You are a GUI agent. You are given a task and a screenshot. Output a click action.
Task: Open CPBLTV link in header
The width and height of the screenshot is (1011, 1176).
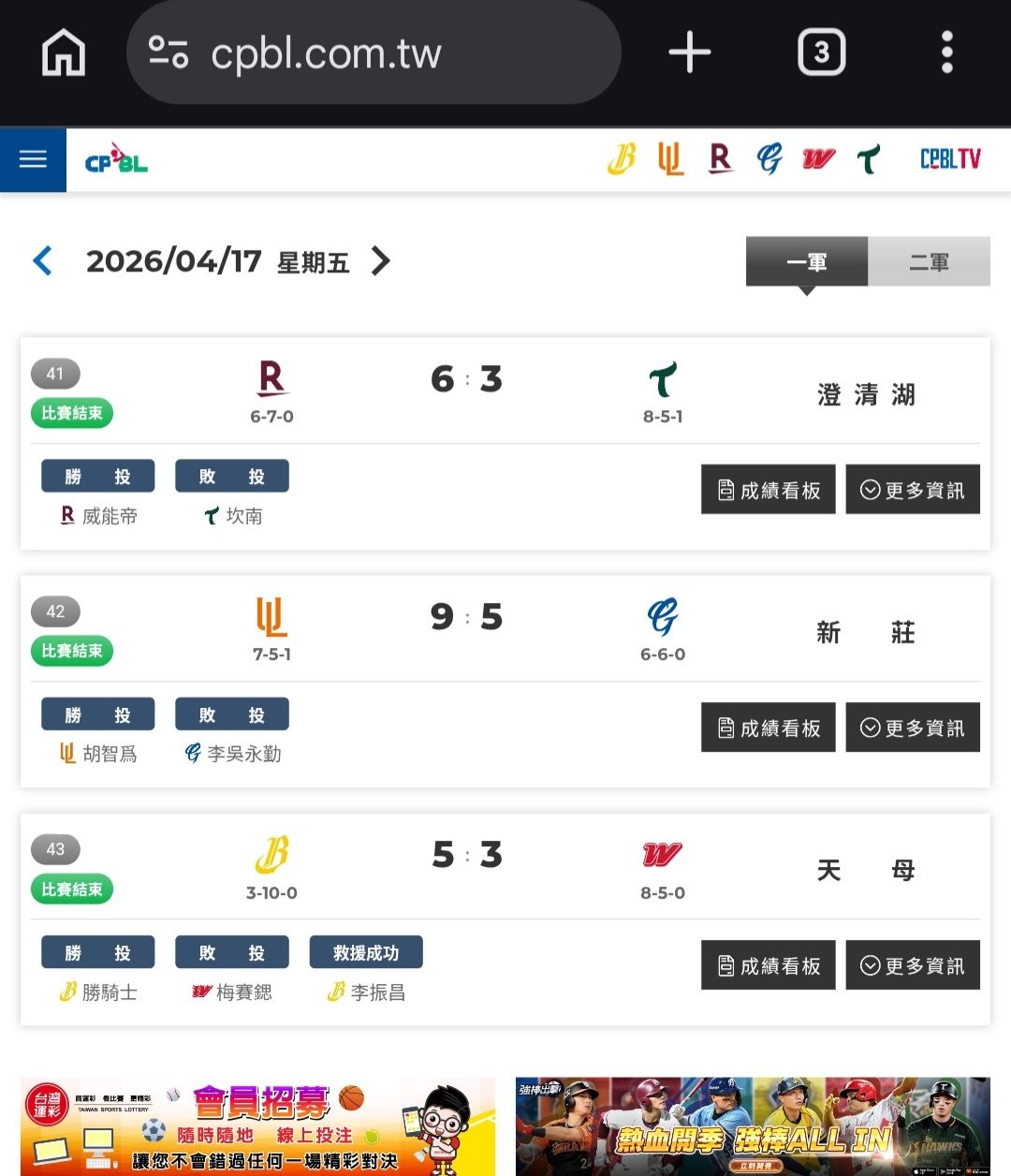pyautogui.click(x=949, y=159)
